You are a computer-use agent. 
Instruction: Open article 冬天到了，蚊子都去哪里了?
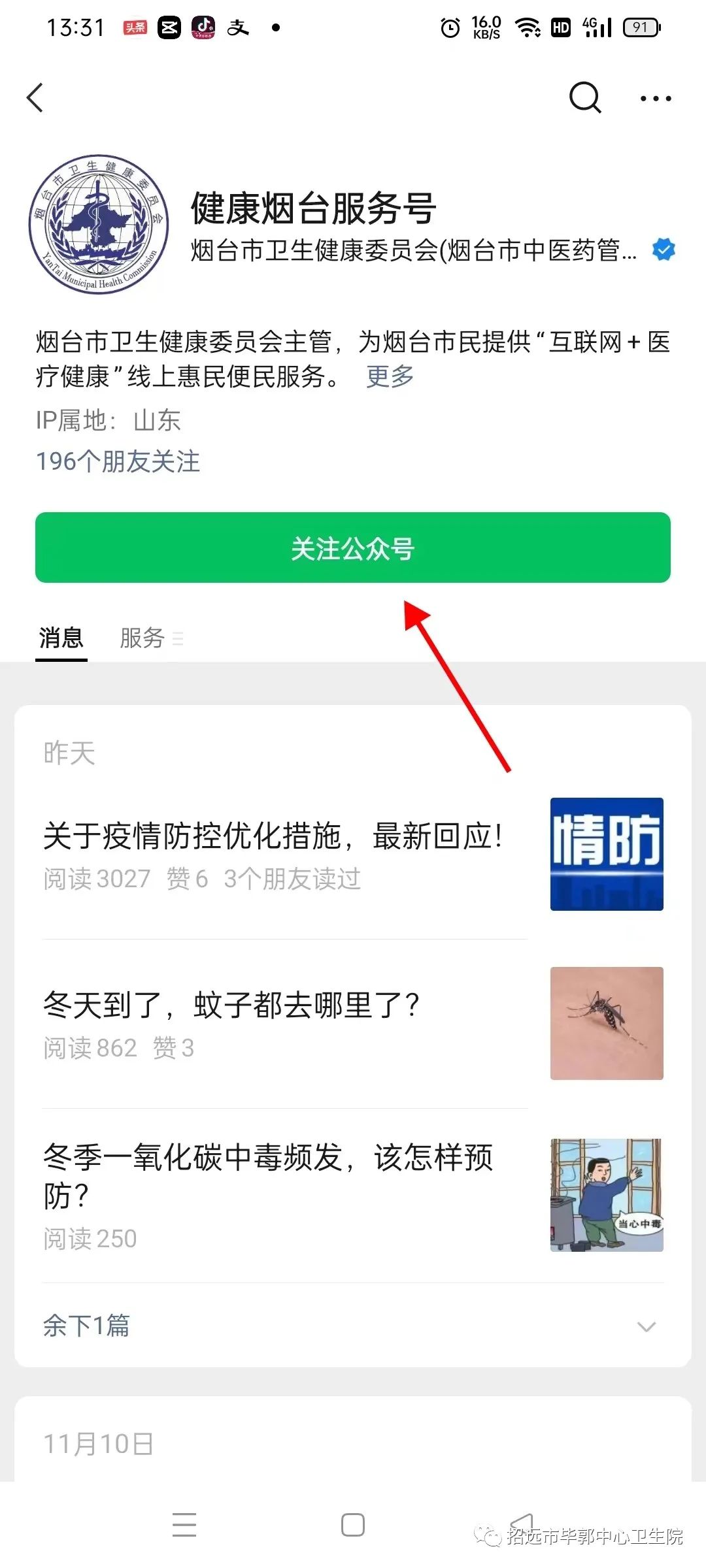click(232, 1005)
